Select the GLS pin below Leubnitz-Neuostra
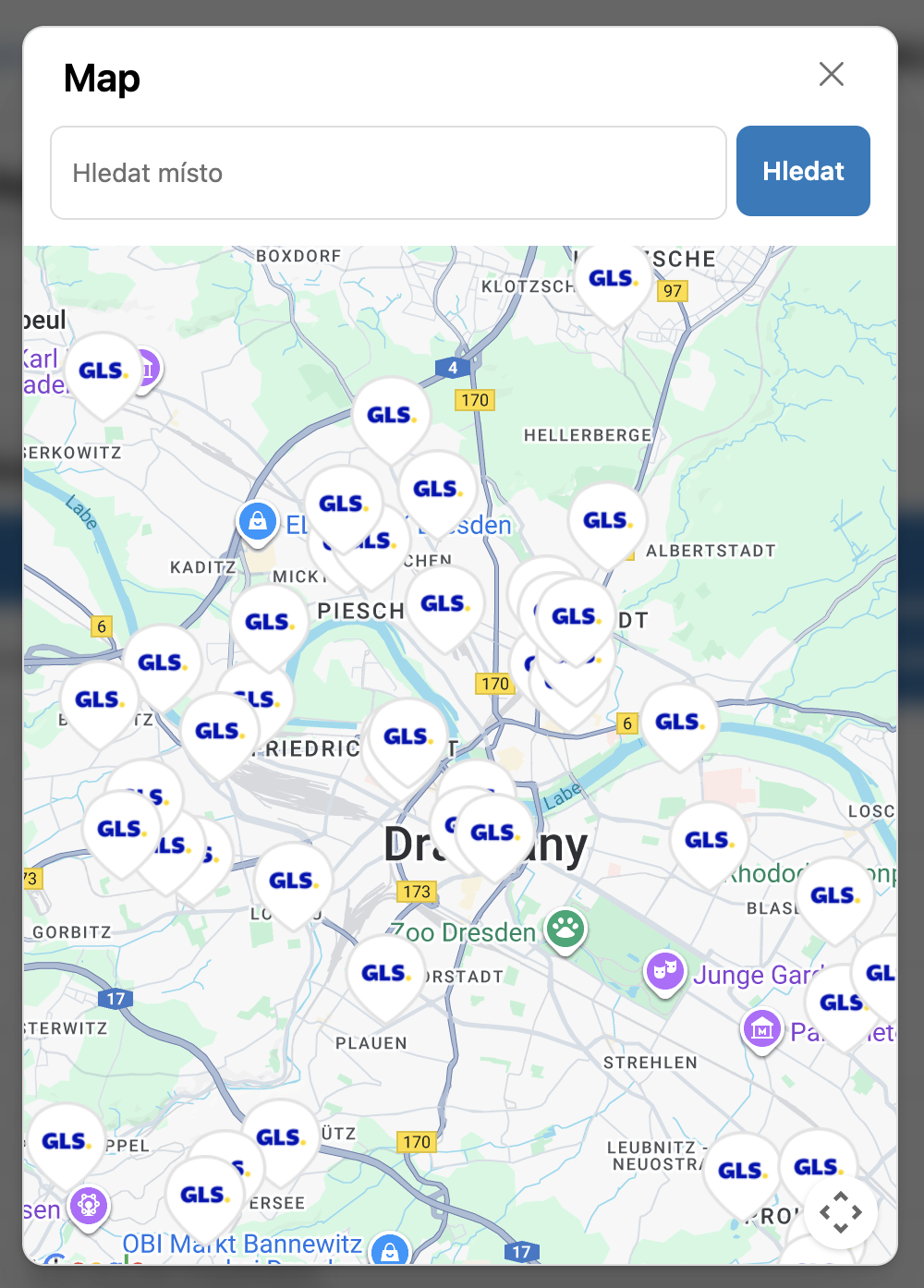The height and width of the screenshot is (1288, 924). [x=741, y=1171]
